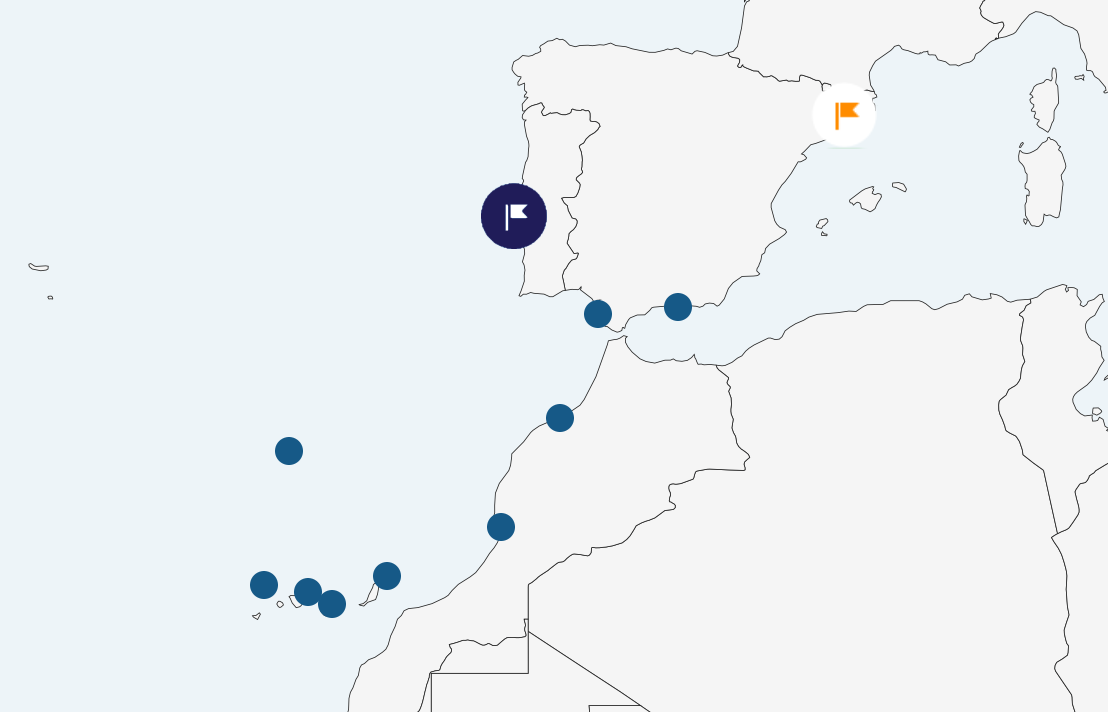Image resolution: width=1108 pixels, height=712 pixels.
Task: Tap the dark flag marker at Lisbon
Action: click(514, 216)
